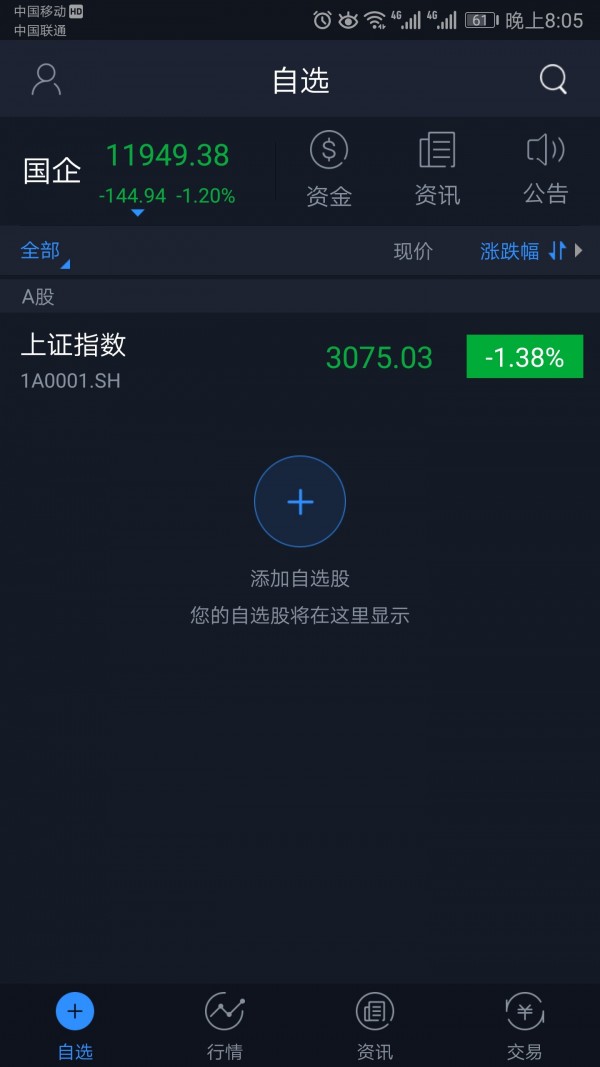Sort the list by 现价
The image size is (600, 1067).
pyautogui.click(x=413, y=251)
